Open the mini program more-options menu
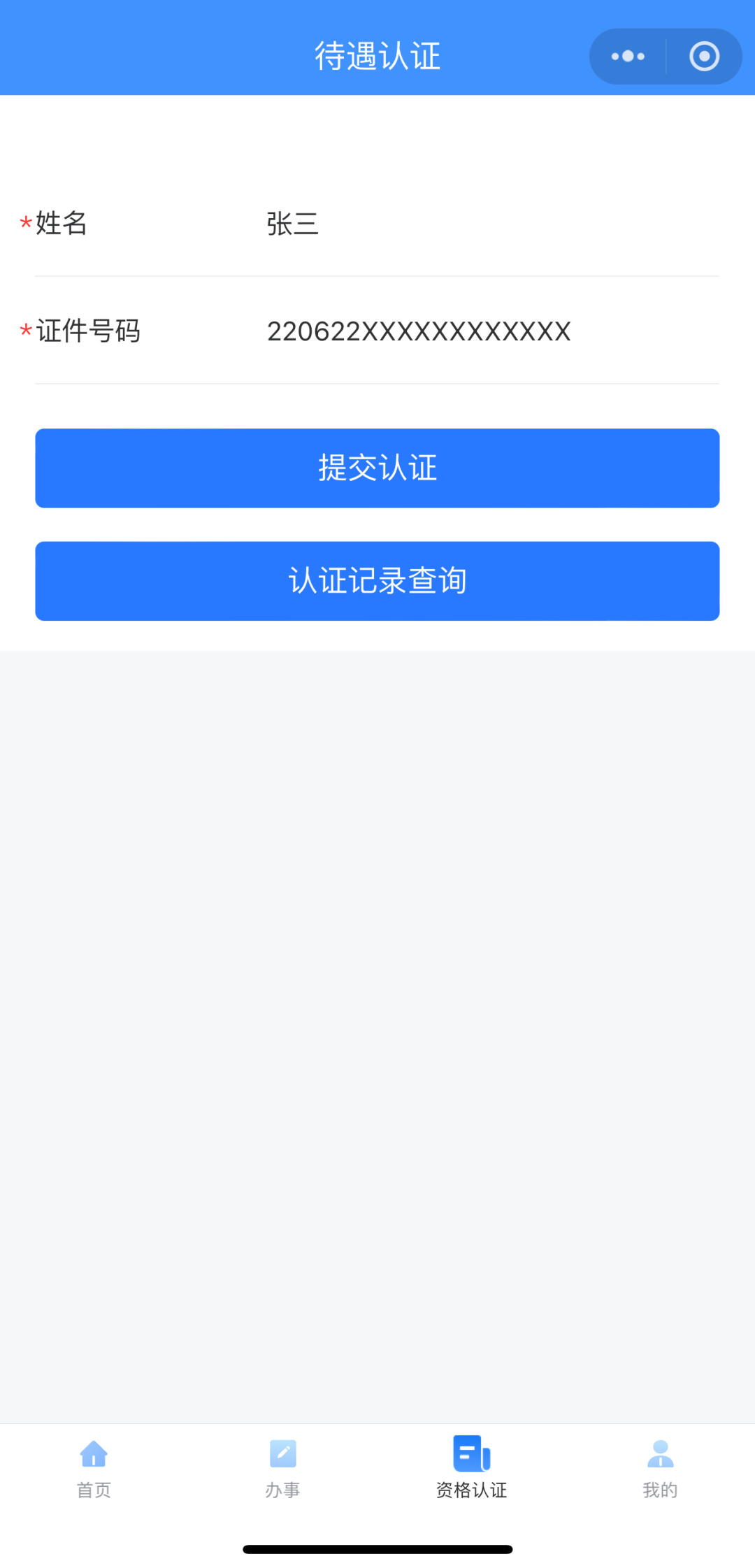Viewport: 755px width, 1568px height. tap(628, 57)
